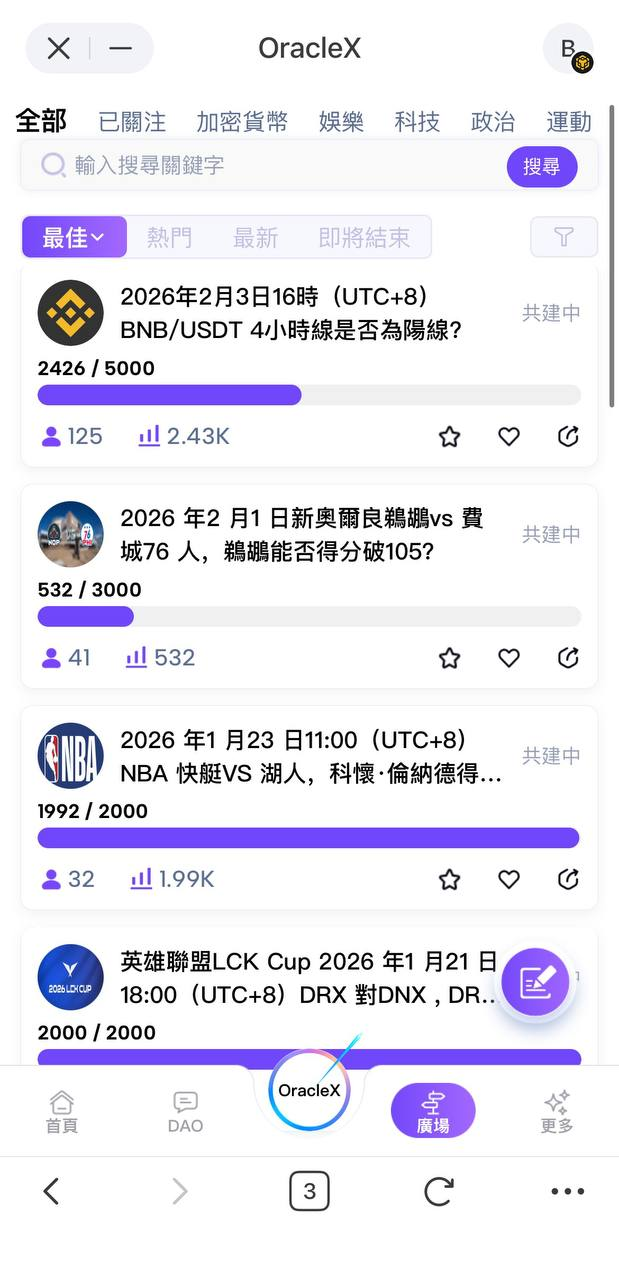Like the NBA 快艇VS湖人 market
619x1280 pixels.
pos(509,879)
